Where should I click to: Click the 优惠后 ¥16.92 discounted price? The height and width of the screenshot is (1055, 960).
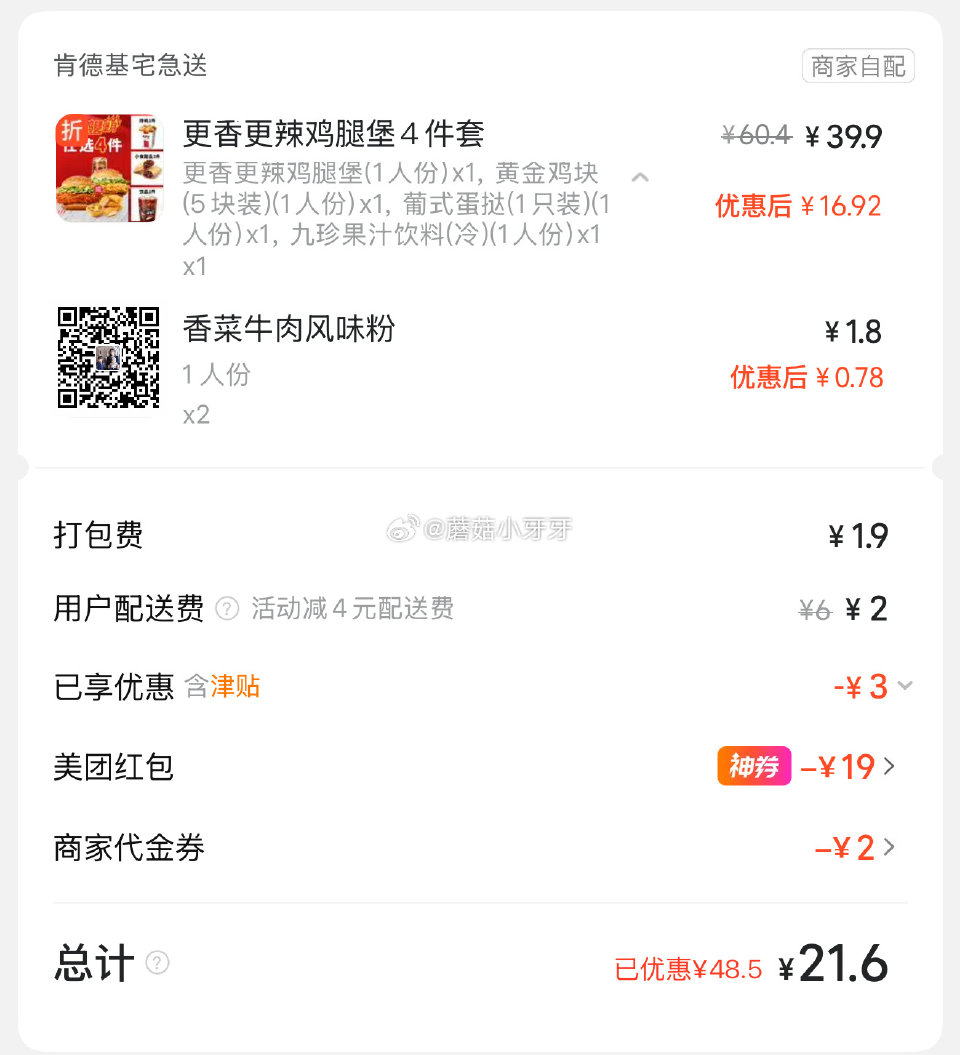(799, 206)
